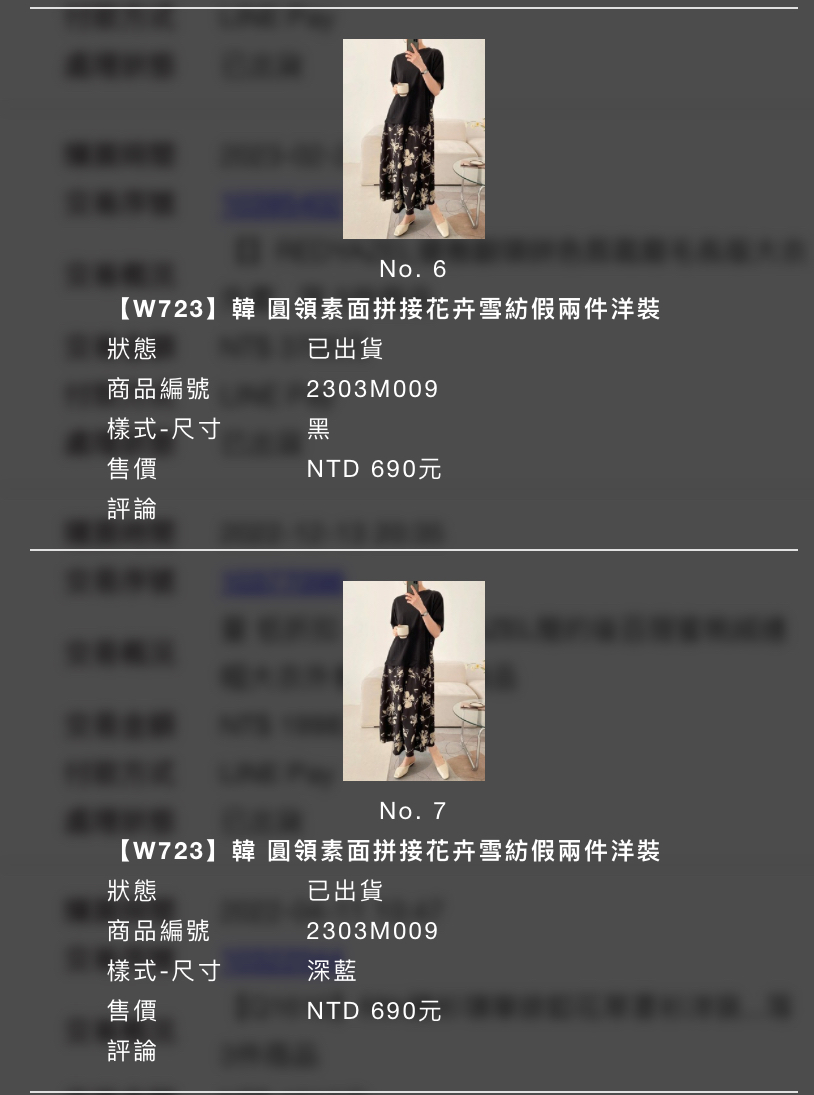Open the No. 7 dark blue dress product image
This screenshot has width=814, height=1095.
(413, 681)
